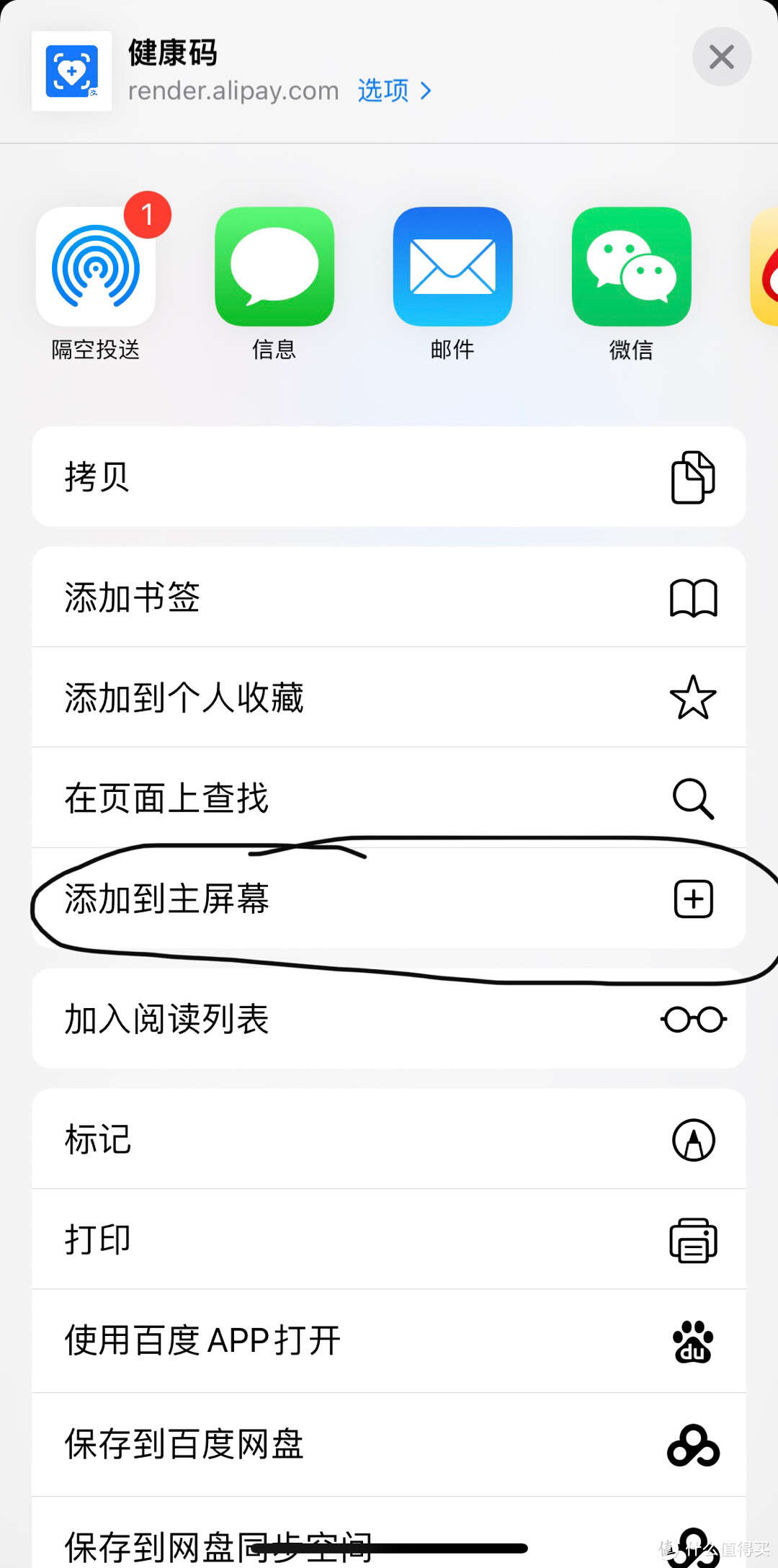Open the 选项 options link
The height and width of the screenshot is (1568, 778).
point(395,91)
